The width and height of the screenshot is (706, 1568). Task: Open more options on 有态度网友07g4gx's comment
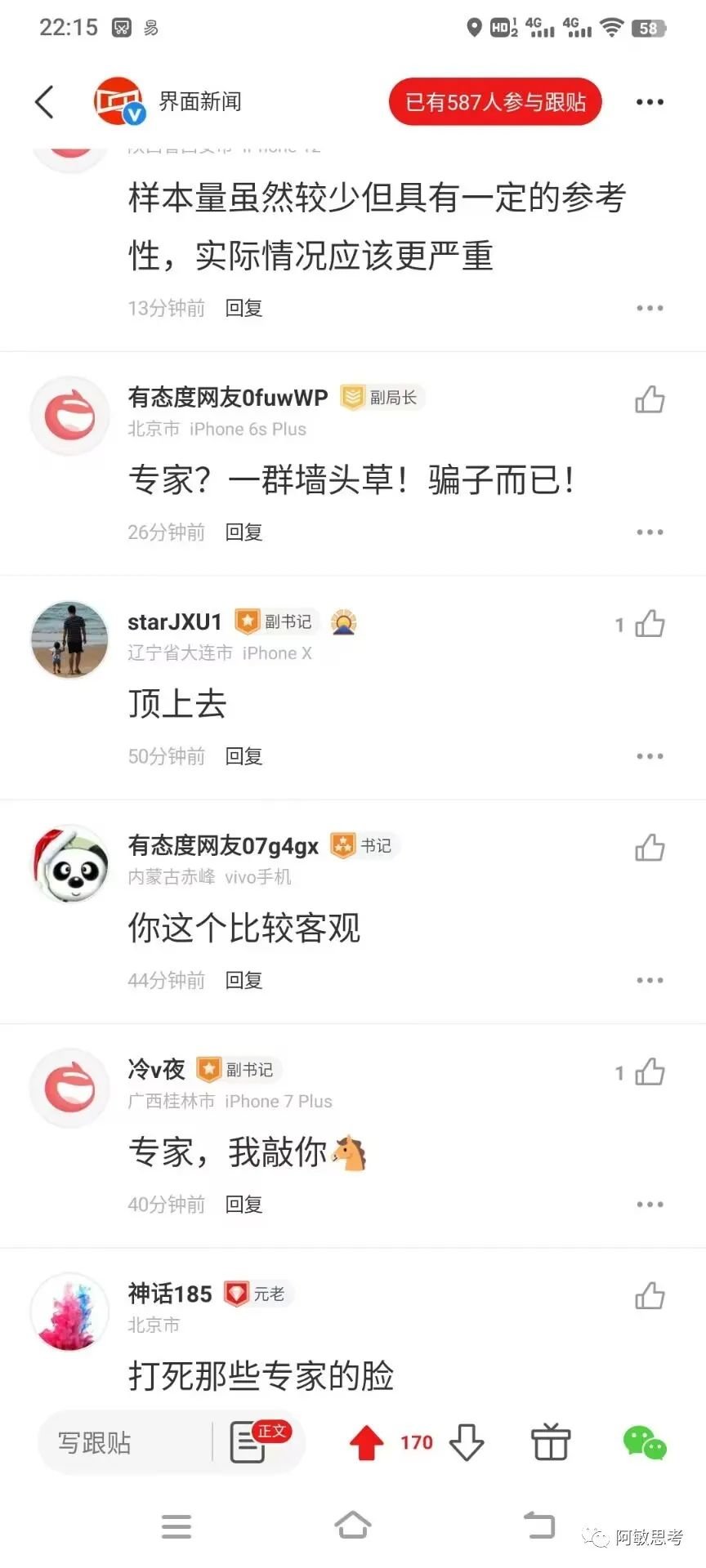(650, 980)
